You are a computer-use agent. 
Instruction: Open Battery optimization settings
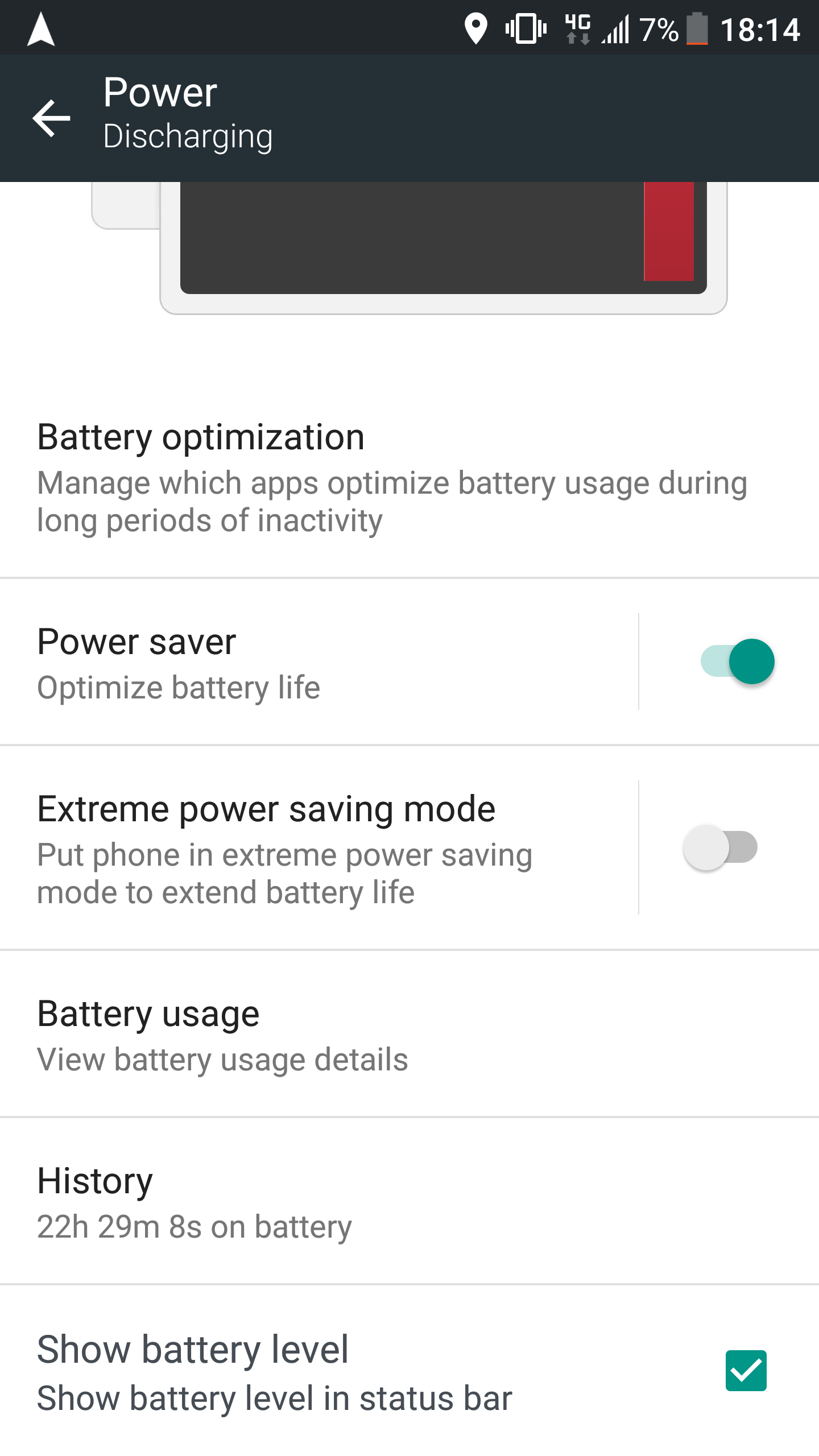[409, 478]
